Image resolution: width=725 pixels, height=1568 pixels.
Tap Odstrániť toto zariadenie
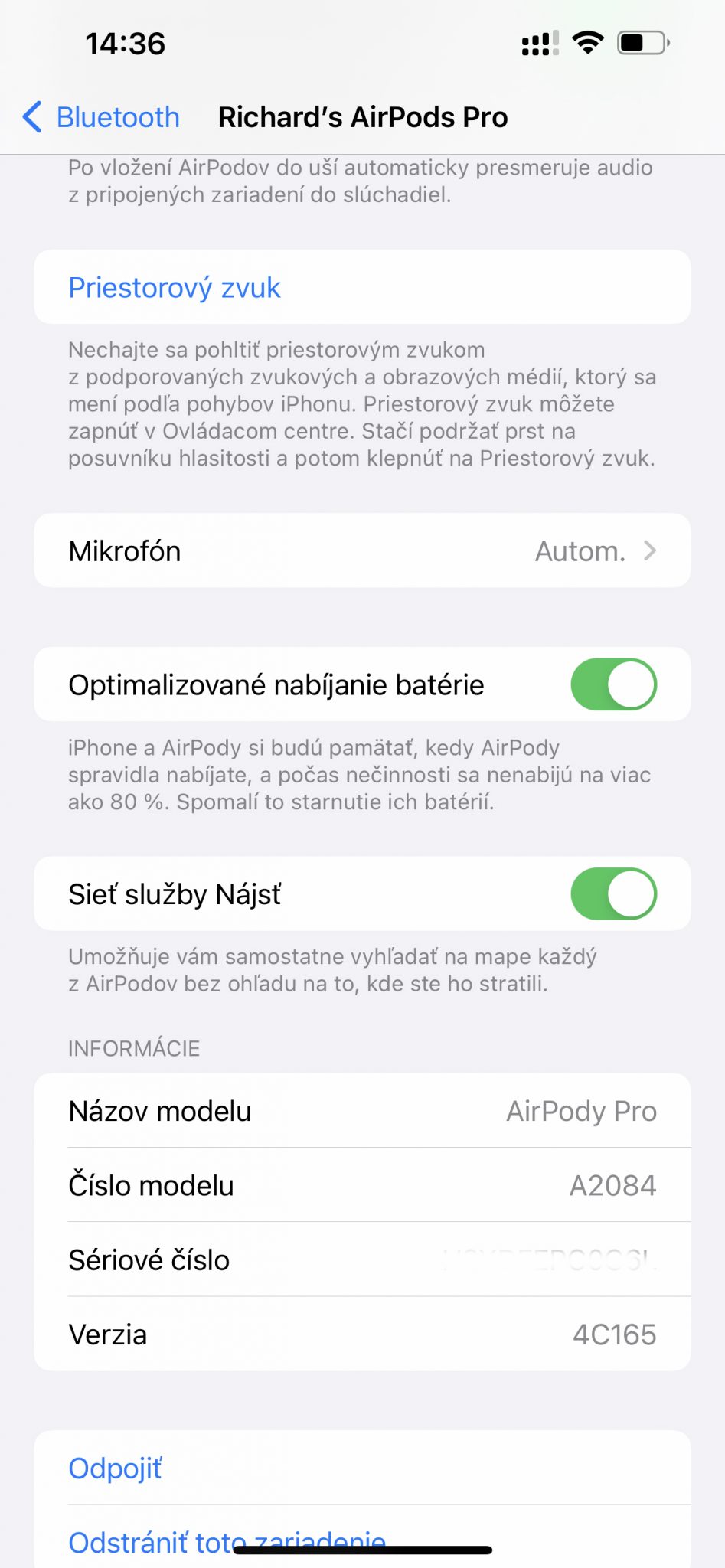pos(362,1537)
